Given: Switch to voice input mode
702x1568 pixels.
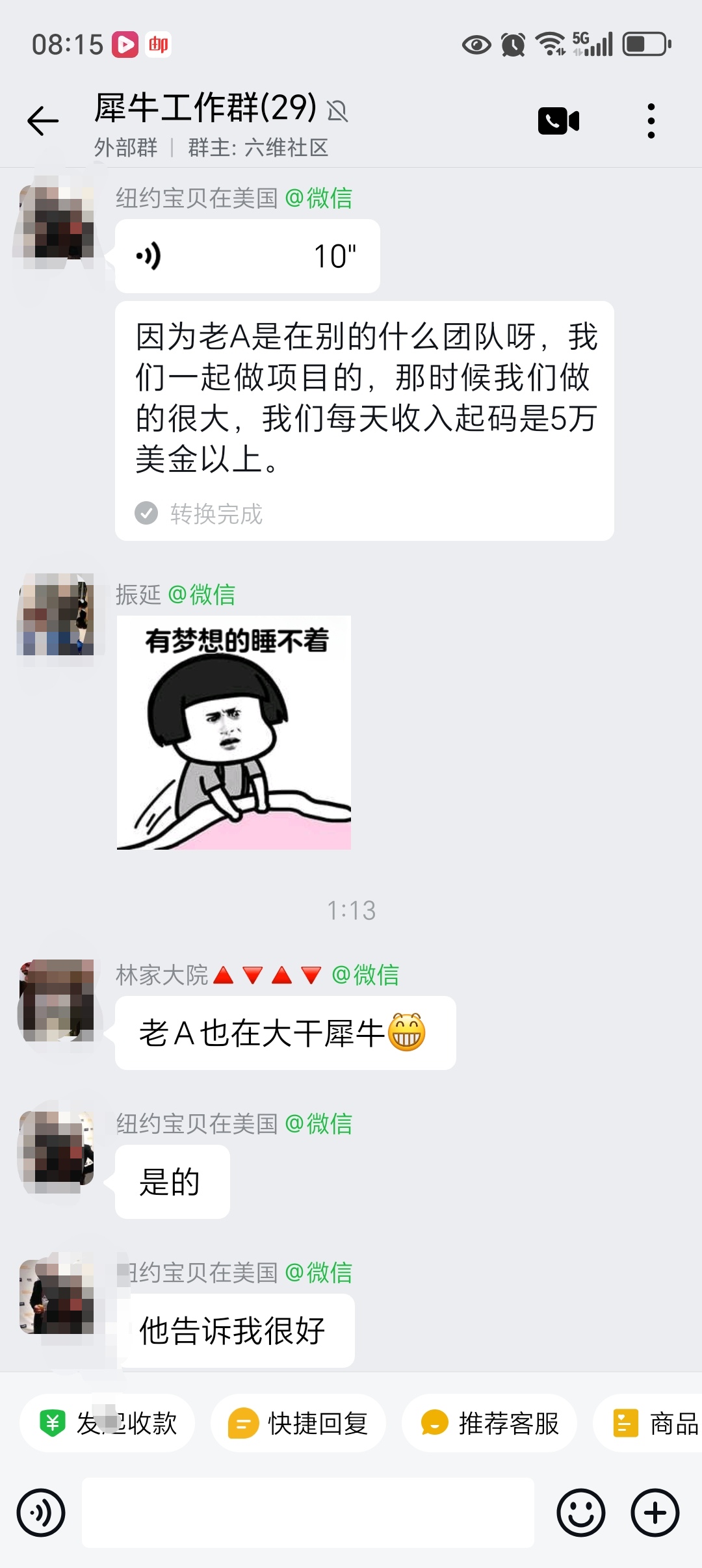Looking at the screenshot, I should 41,1513.
